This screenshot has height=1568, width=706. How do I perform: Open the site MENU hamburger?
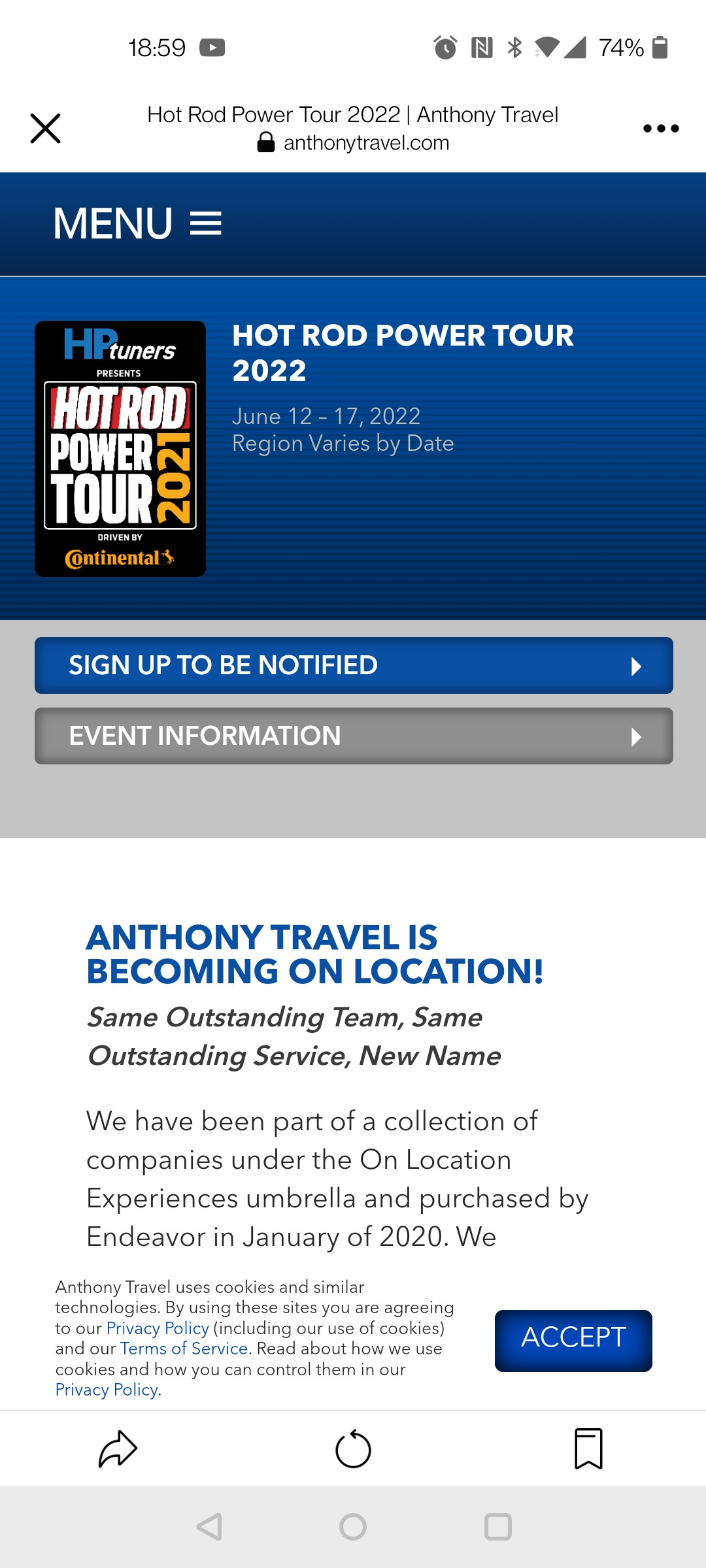pyautogui.click(x=137, y=223)
